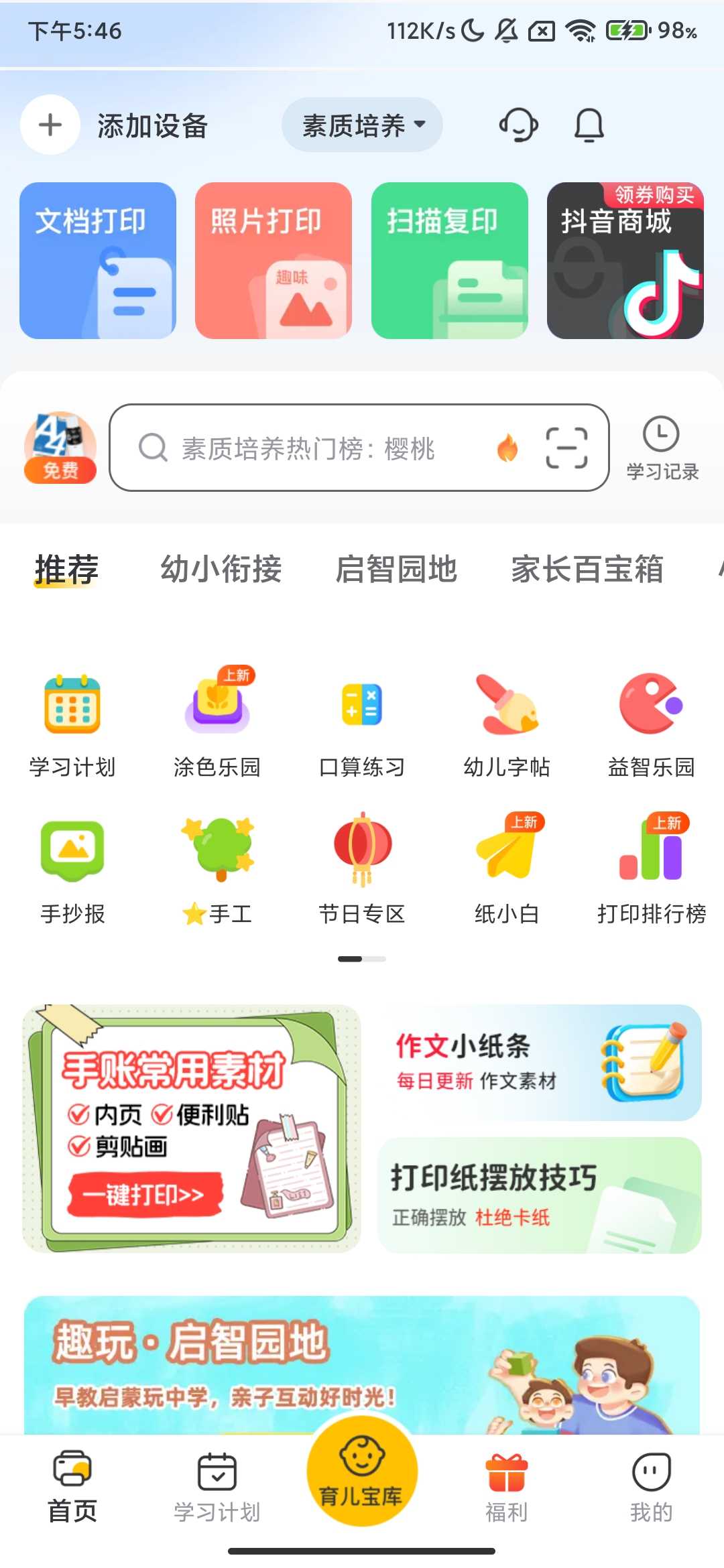Expand the 素质培养 dropdown
Viewport: 724px width, 1568px height.
click(362, 125)
